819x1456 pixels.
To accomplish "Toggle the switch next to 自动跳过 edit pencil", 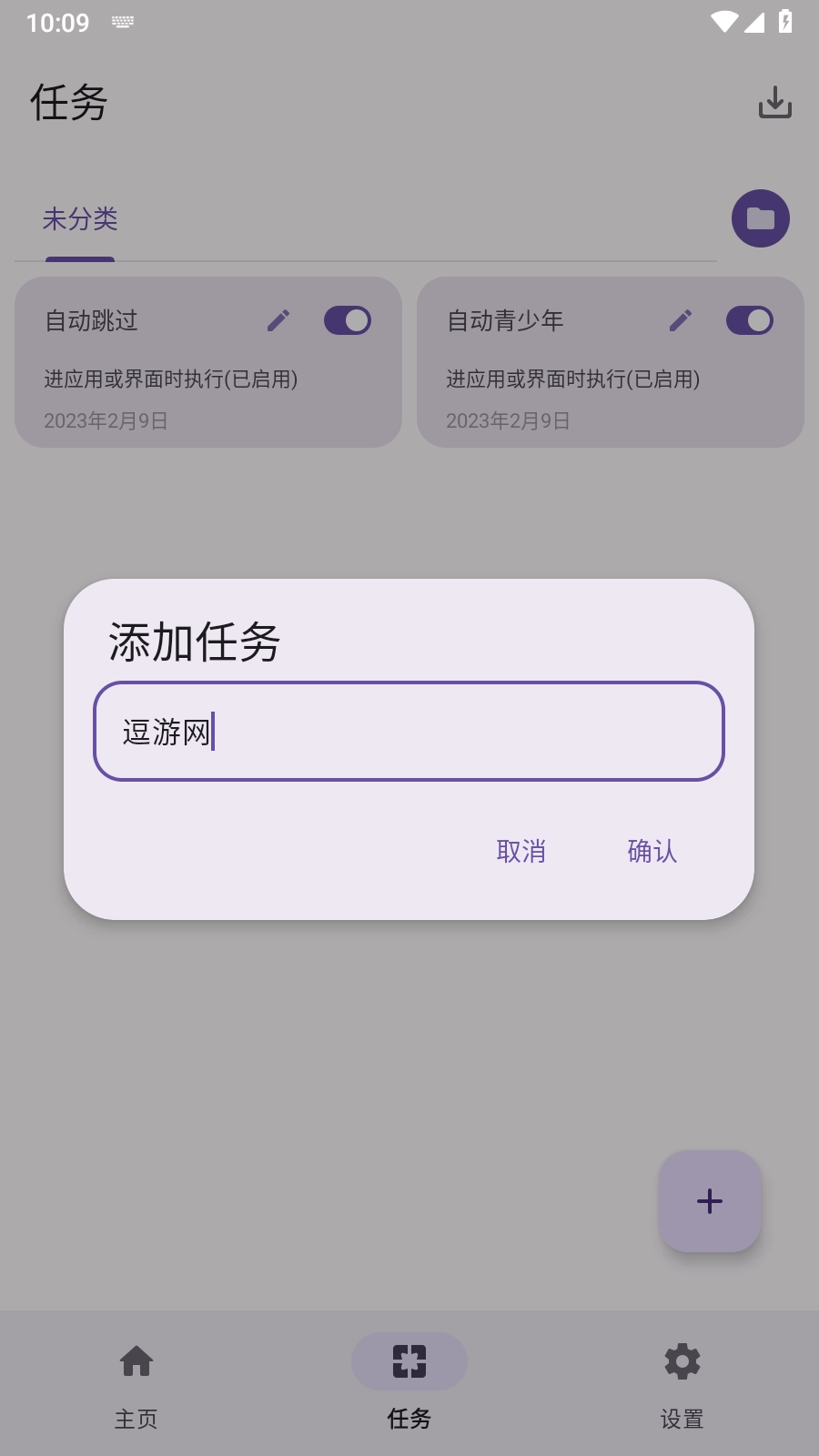I will pyautogui.click(x=347, y=320).
